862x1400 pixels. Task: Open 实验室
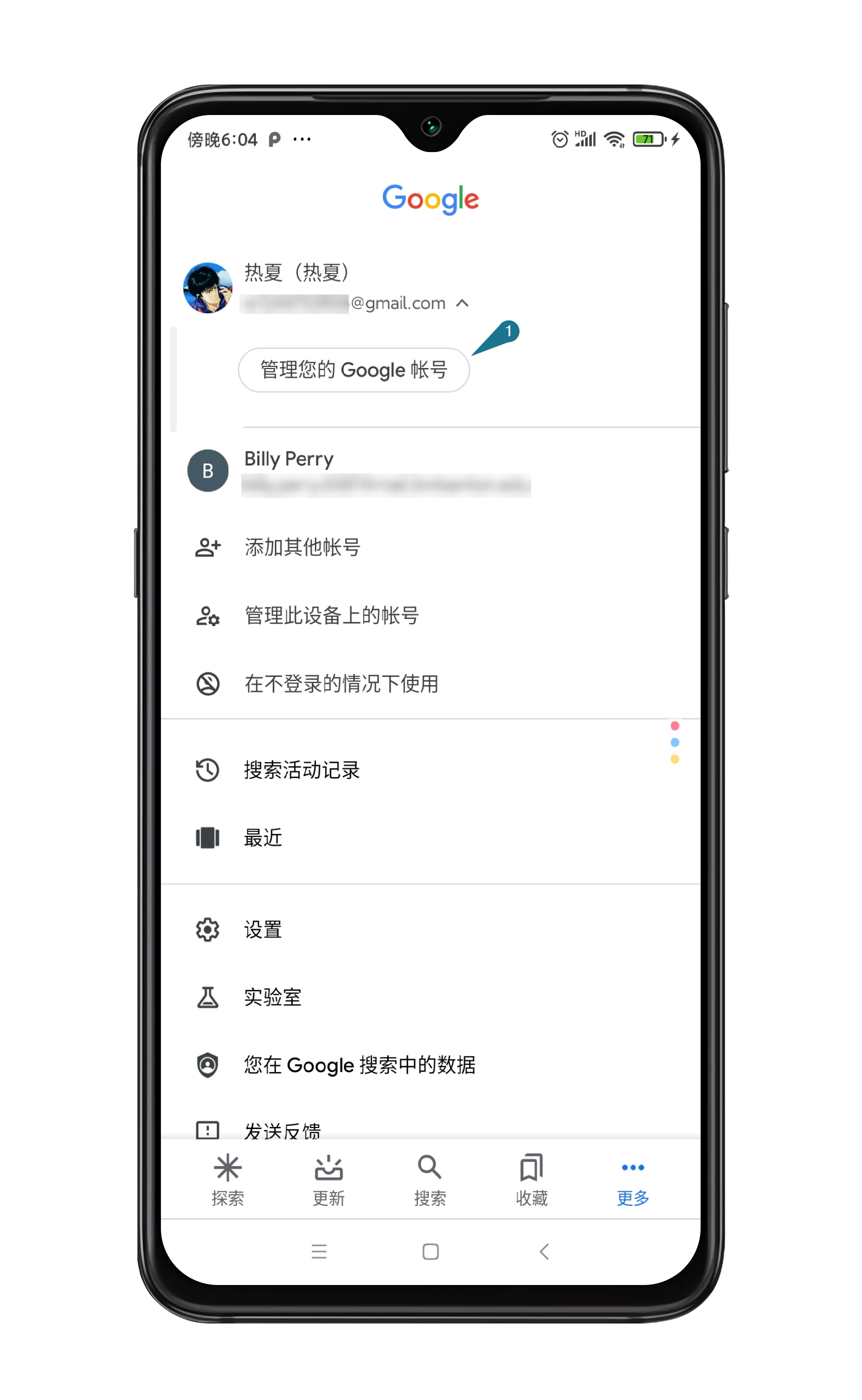(x=272, y=997)
